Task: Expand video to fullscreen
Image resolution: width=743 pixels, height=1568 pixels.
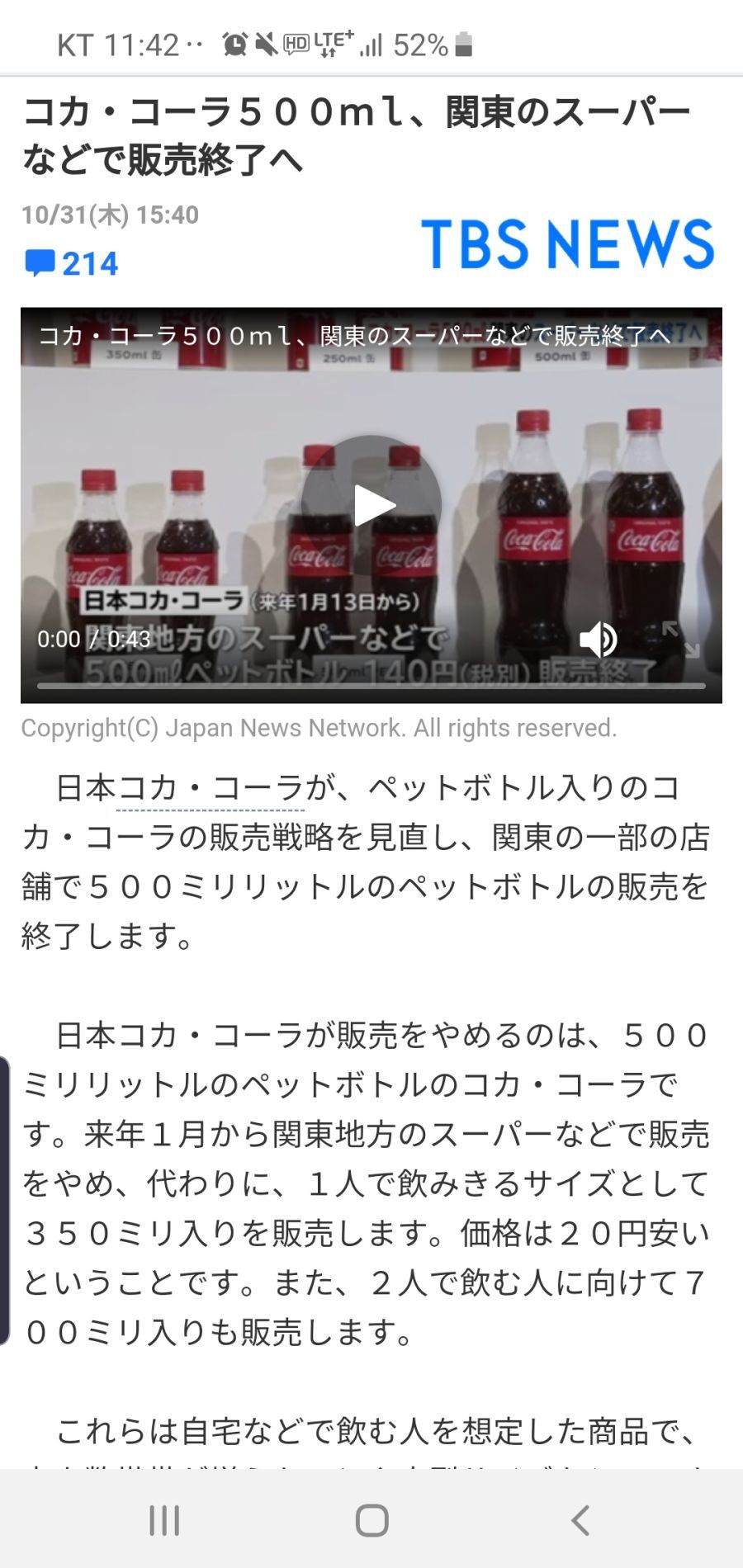Action: tap(681, 639)
